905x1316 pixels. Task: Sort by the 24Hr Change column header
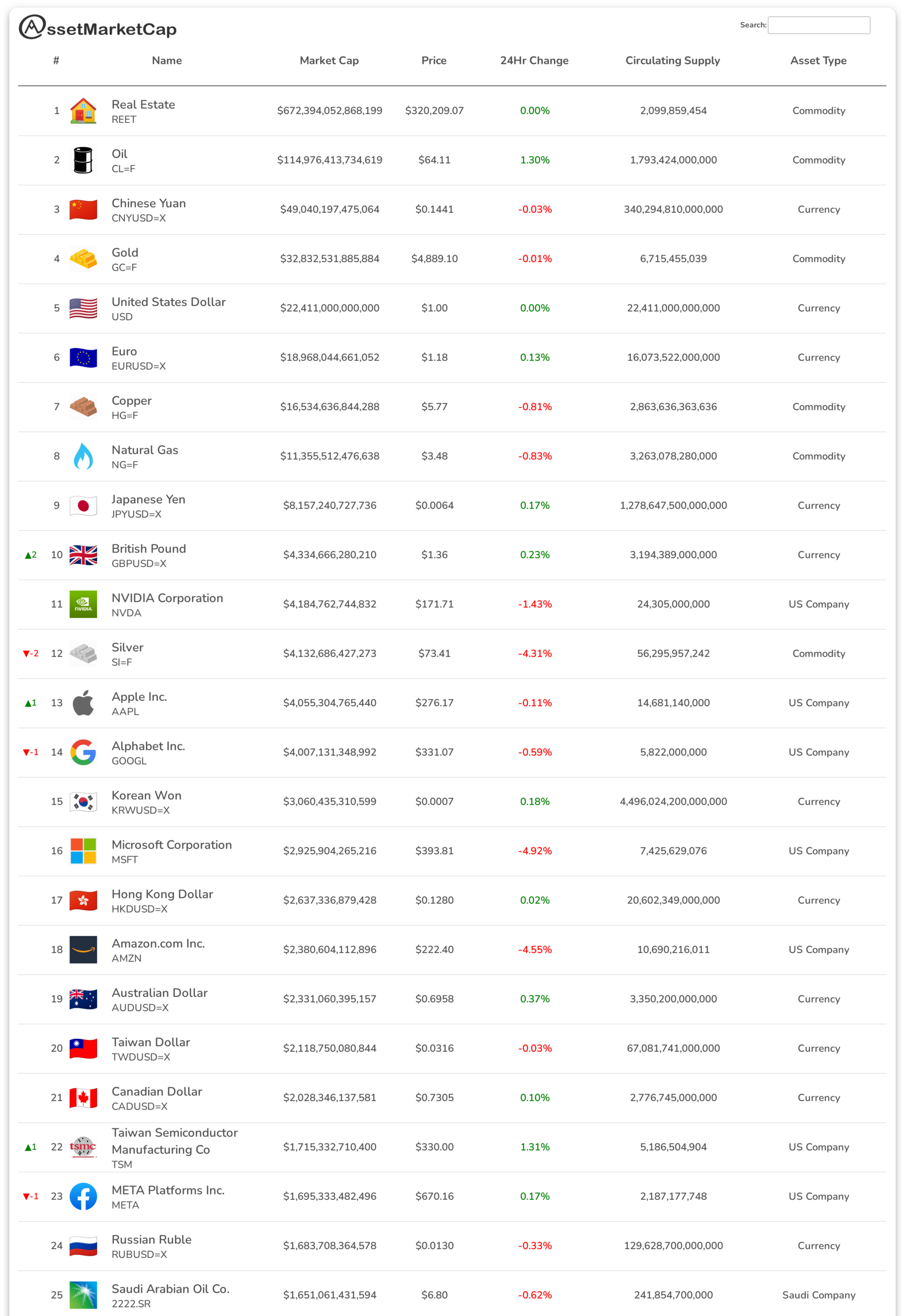coord(534,61)
